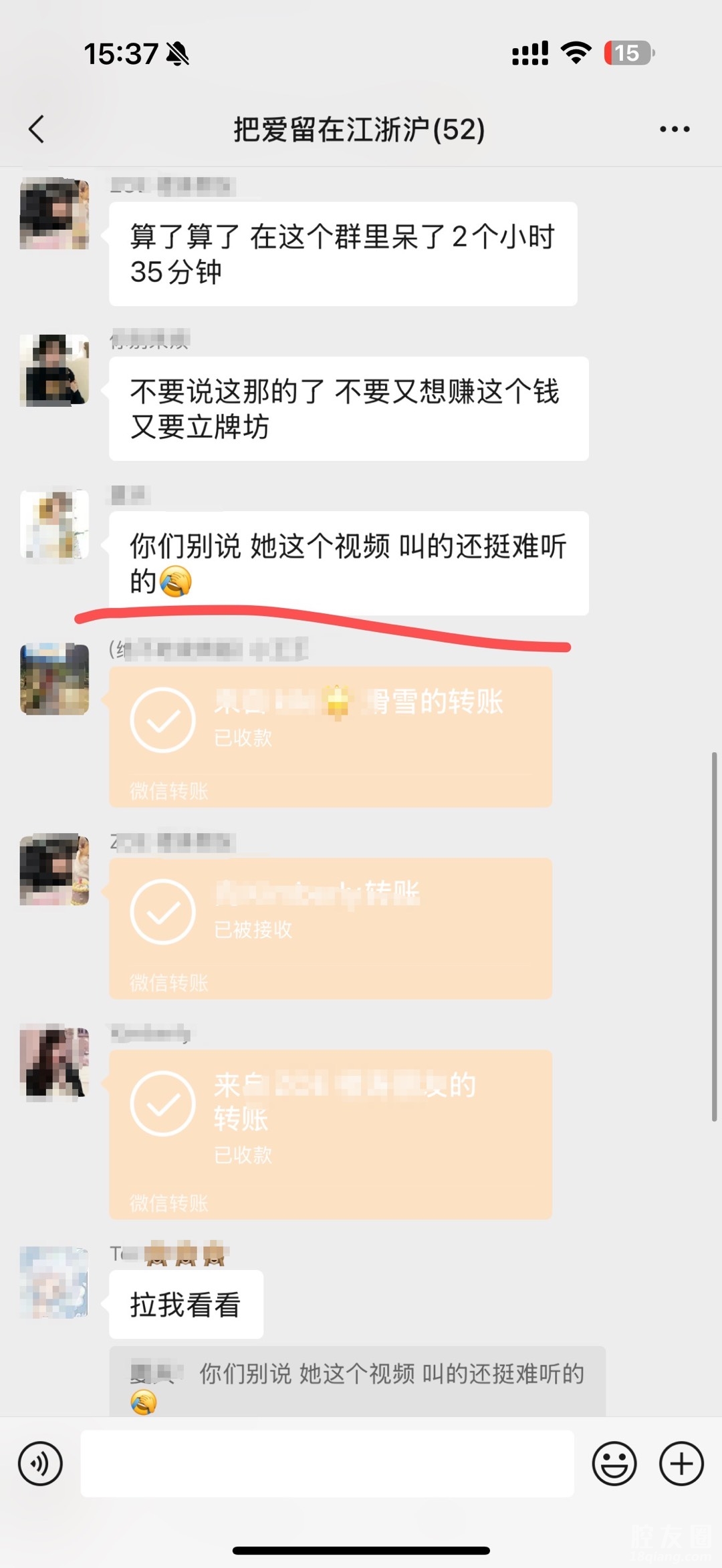
Task: Tap the message text field
Action: 327,1464
